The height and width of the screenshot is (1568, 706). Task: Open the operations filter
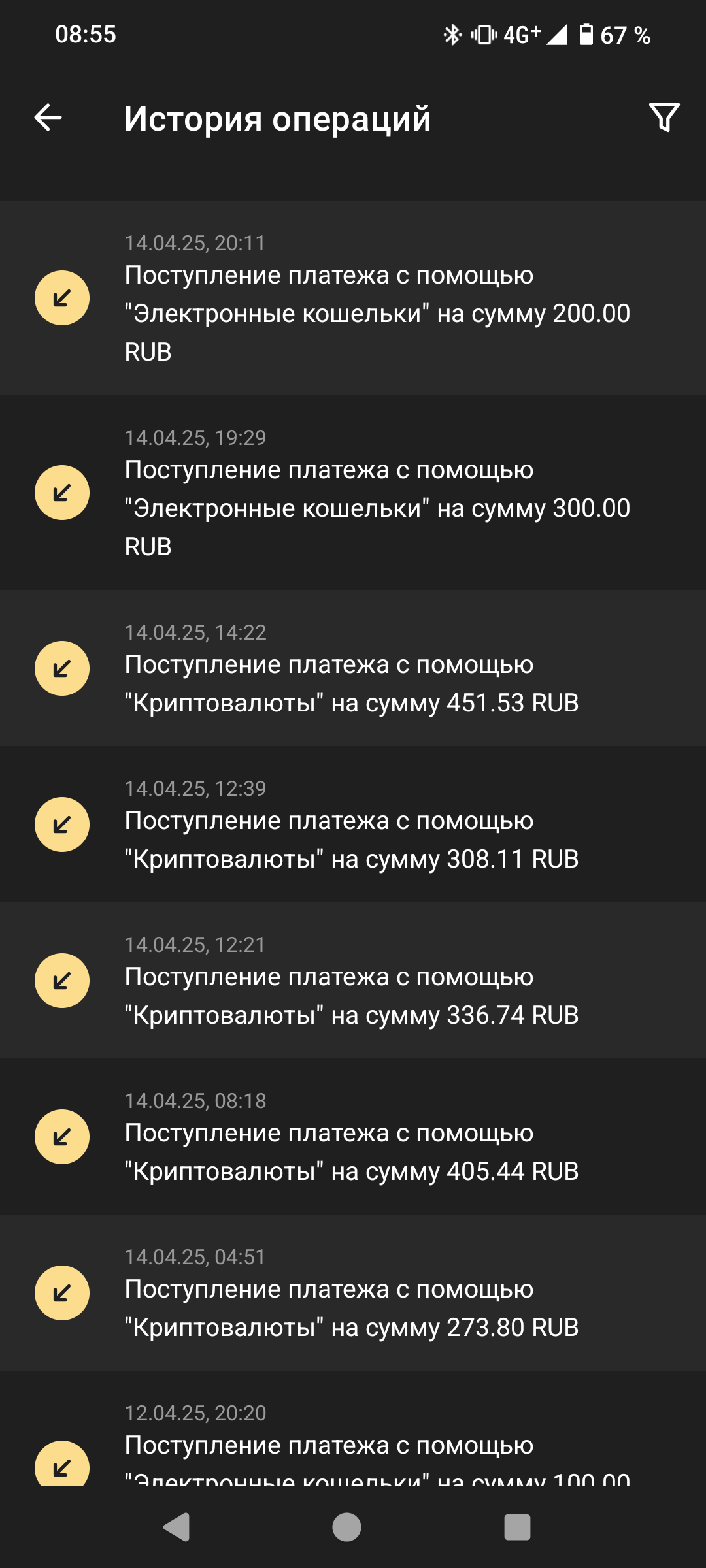click(664, 118)
